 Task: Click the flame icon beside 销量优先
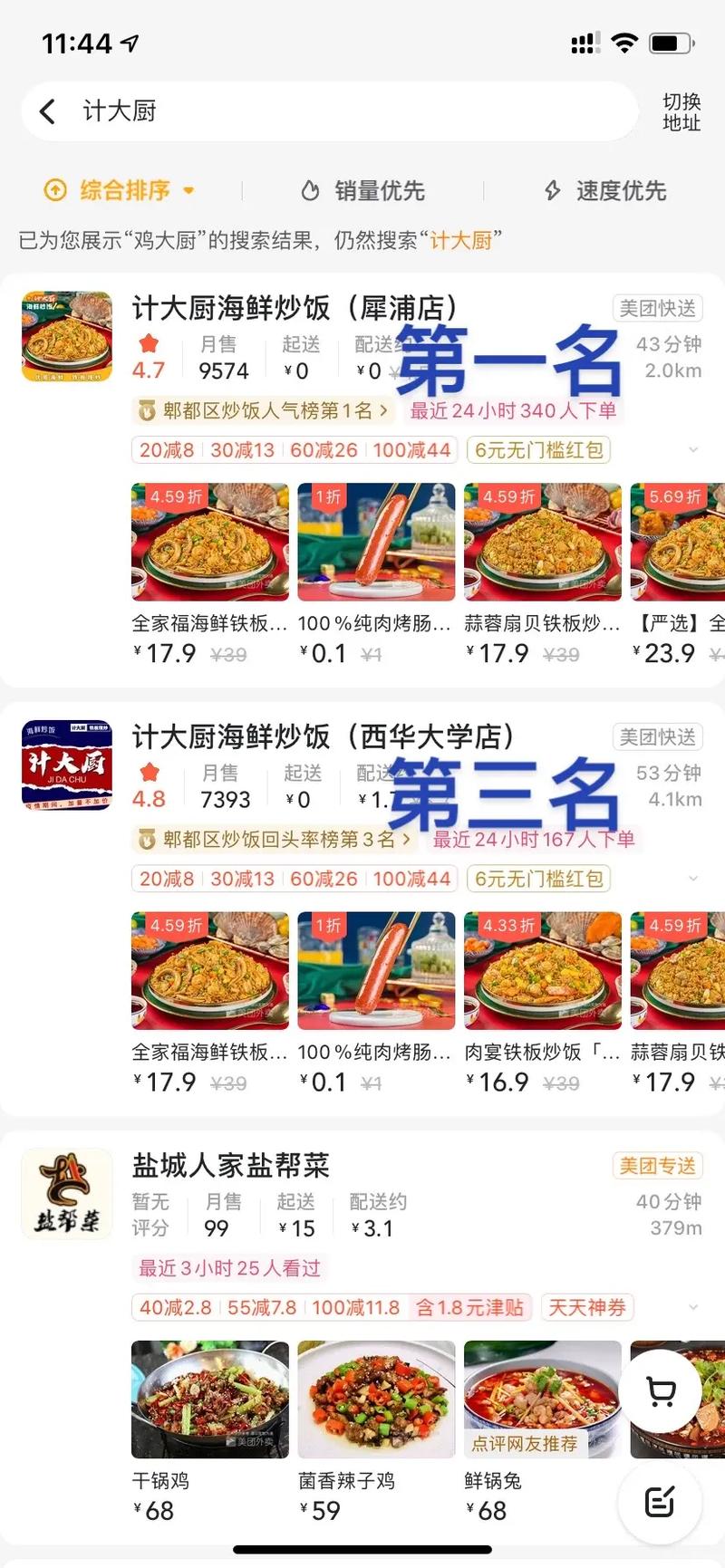click(x=310, y=191)
